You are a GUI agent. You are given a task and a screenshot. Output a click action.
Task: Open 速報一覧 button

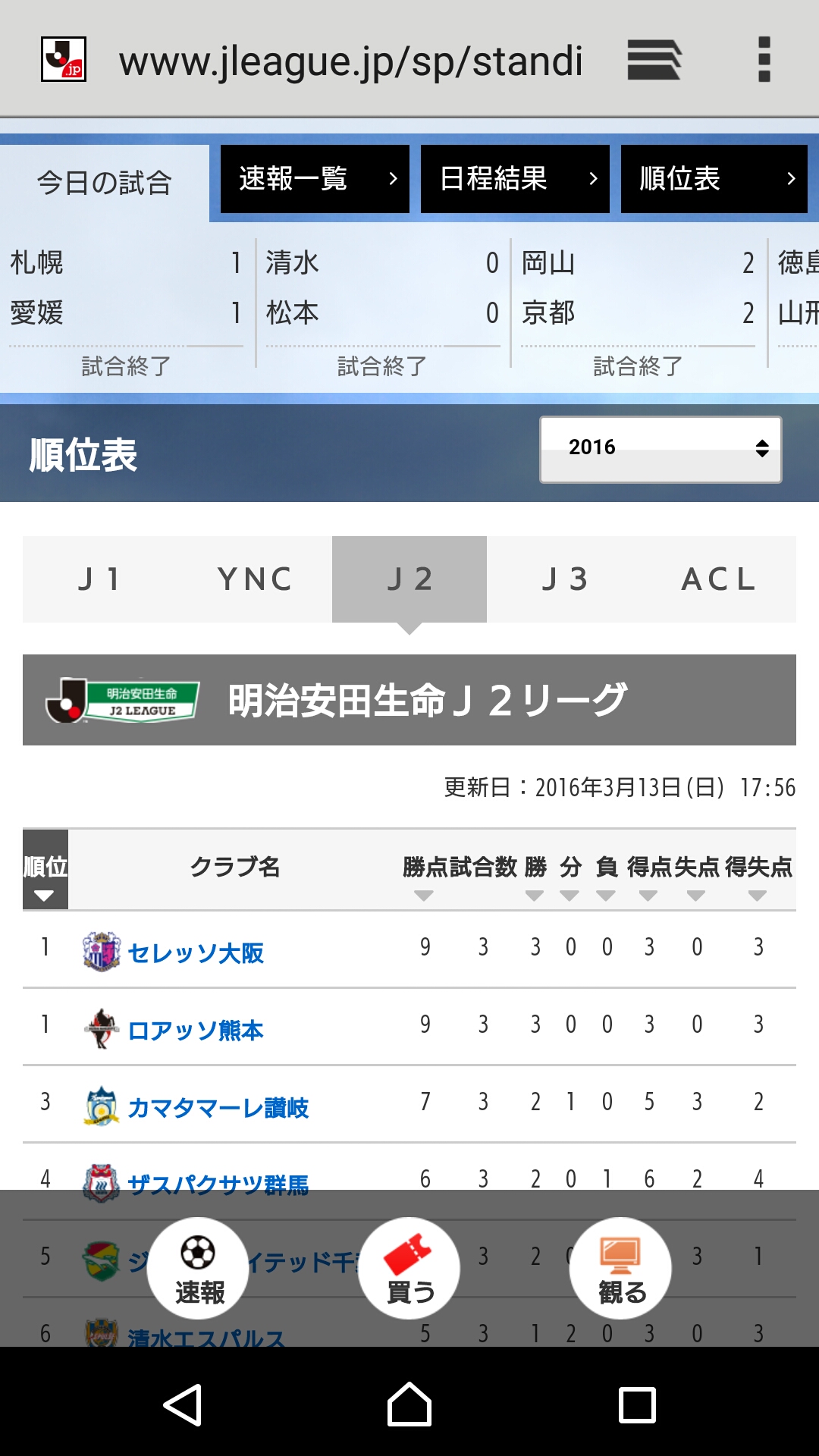315,179
